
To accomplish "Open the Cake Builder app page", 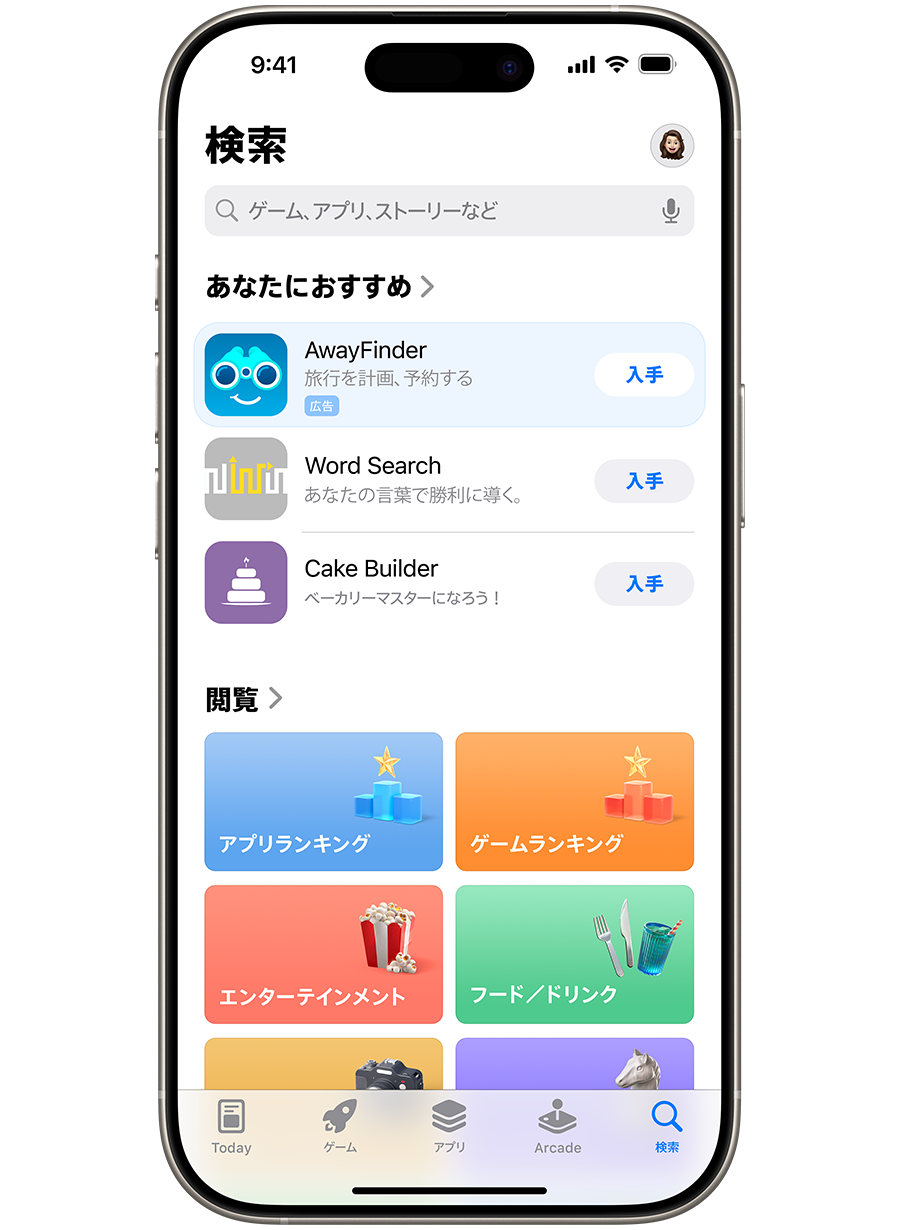I will coord(400,582).
